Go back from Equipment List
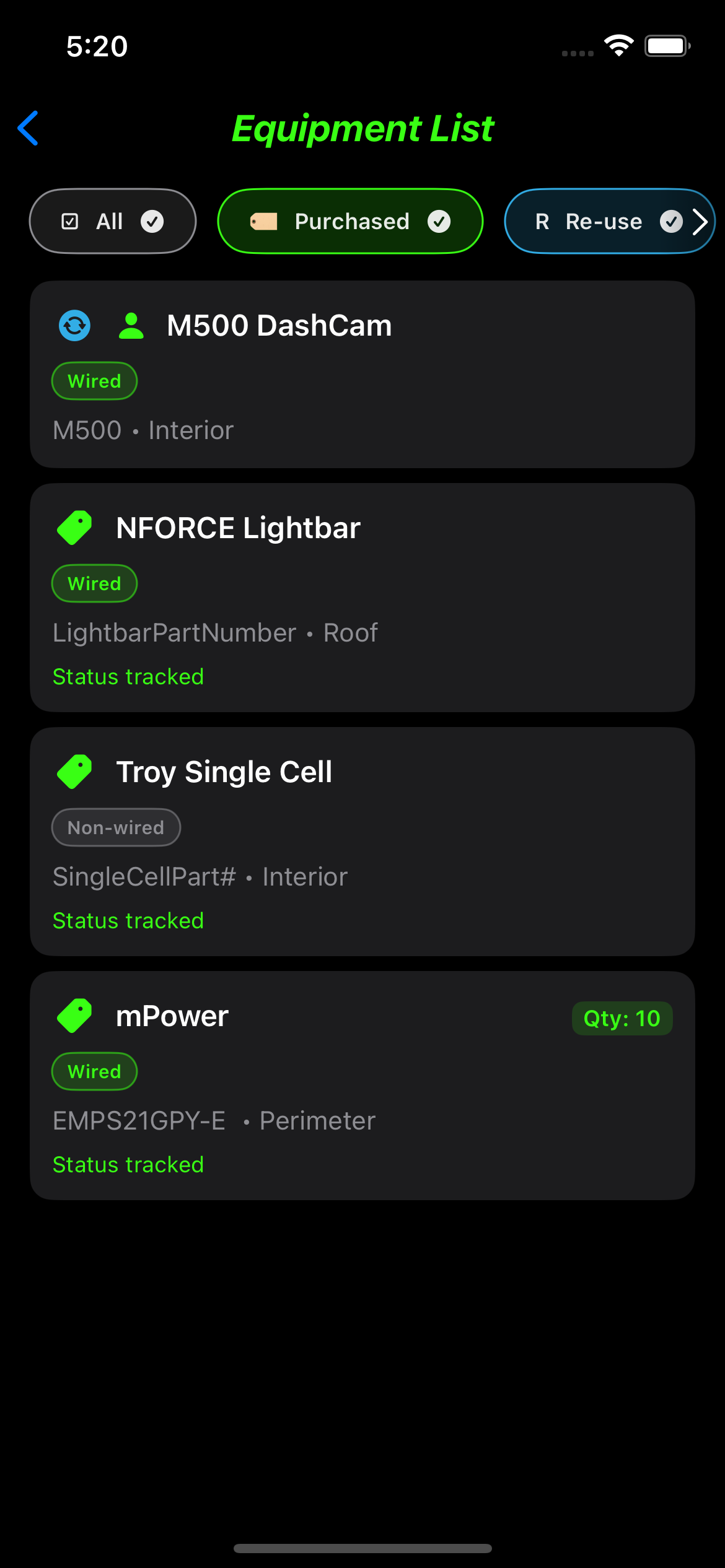The image size is (725, 1568). (x=29, y=128)
